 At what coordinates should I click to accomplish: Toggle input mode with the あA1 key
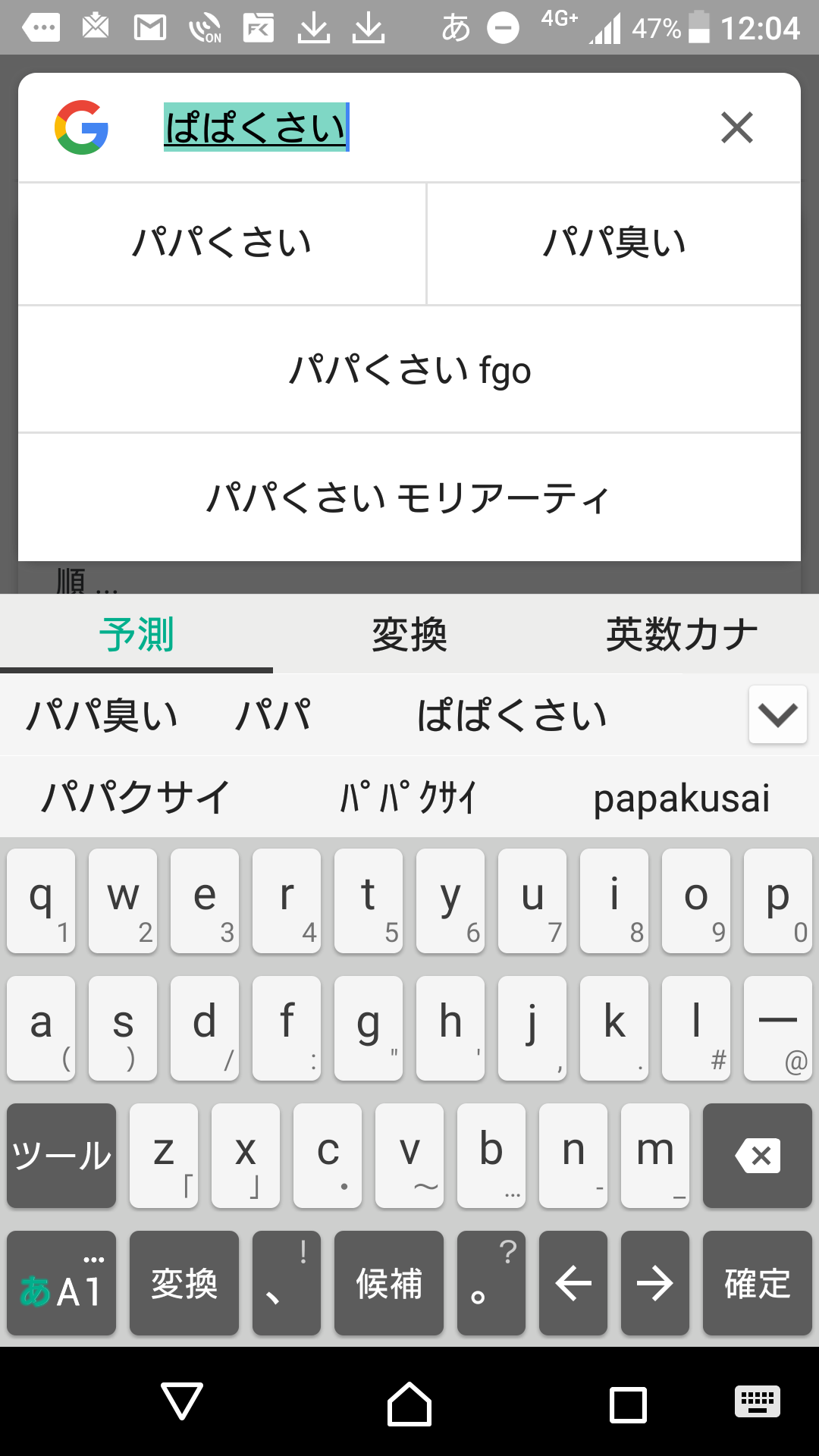(x=61, y=1283)
